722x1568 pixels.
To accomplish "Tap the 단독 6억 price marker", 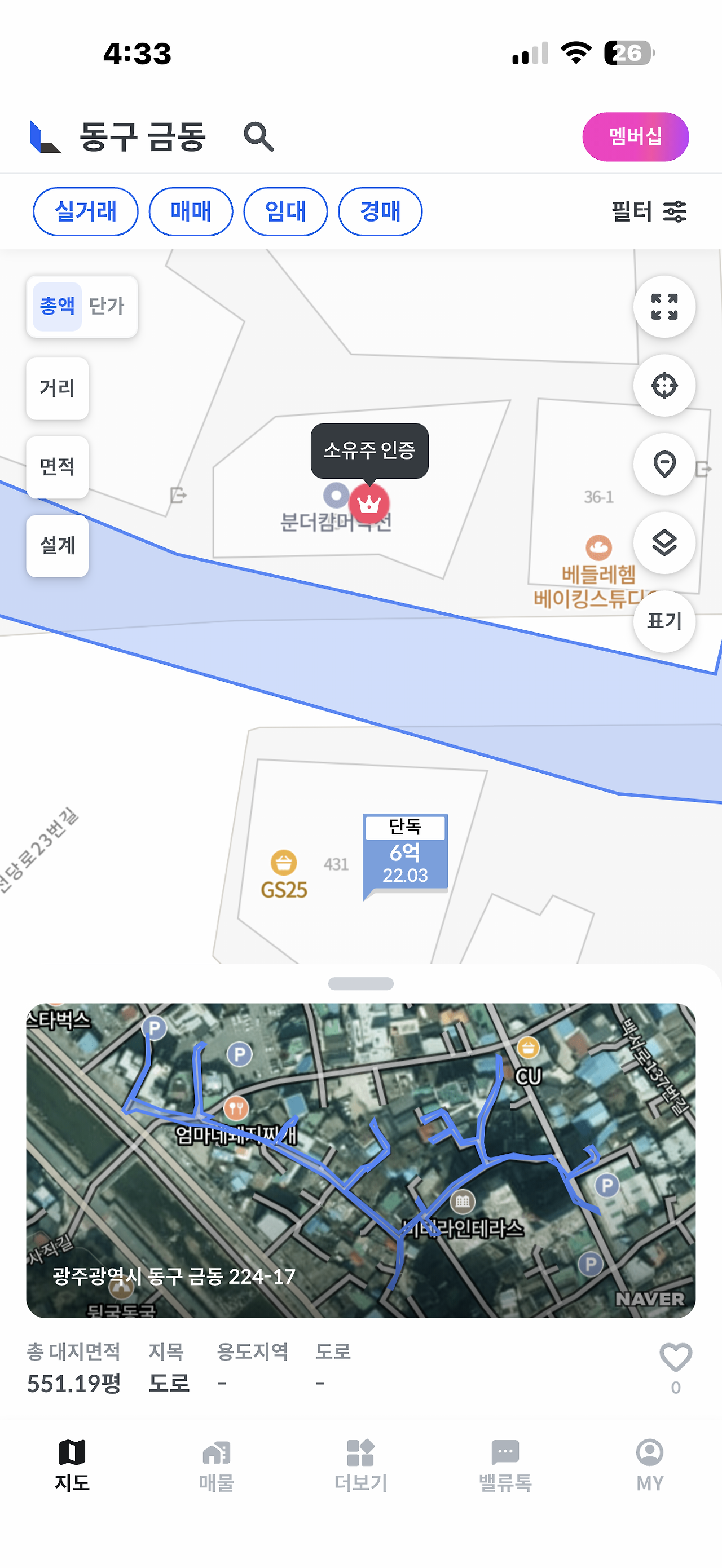I will click(x=405, y=852).
